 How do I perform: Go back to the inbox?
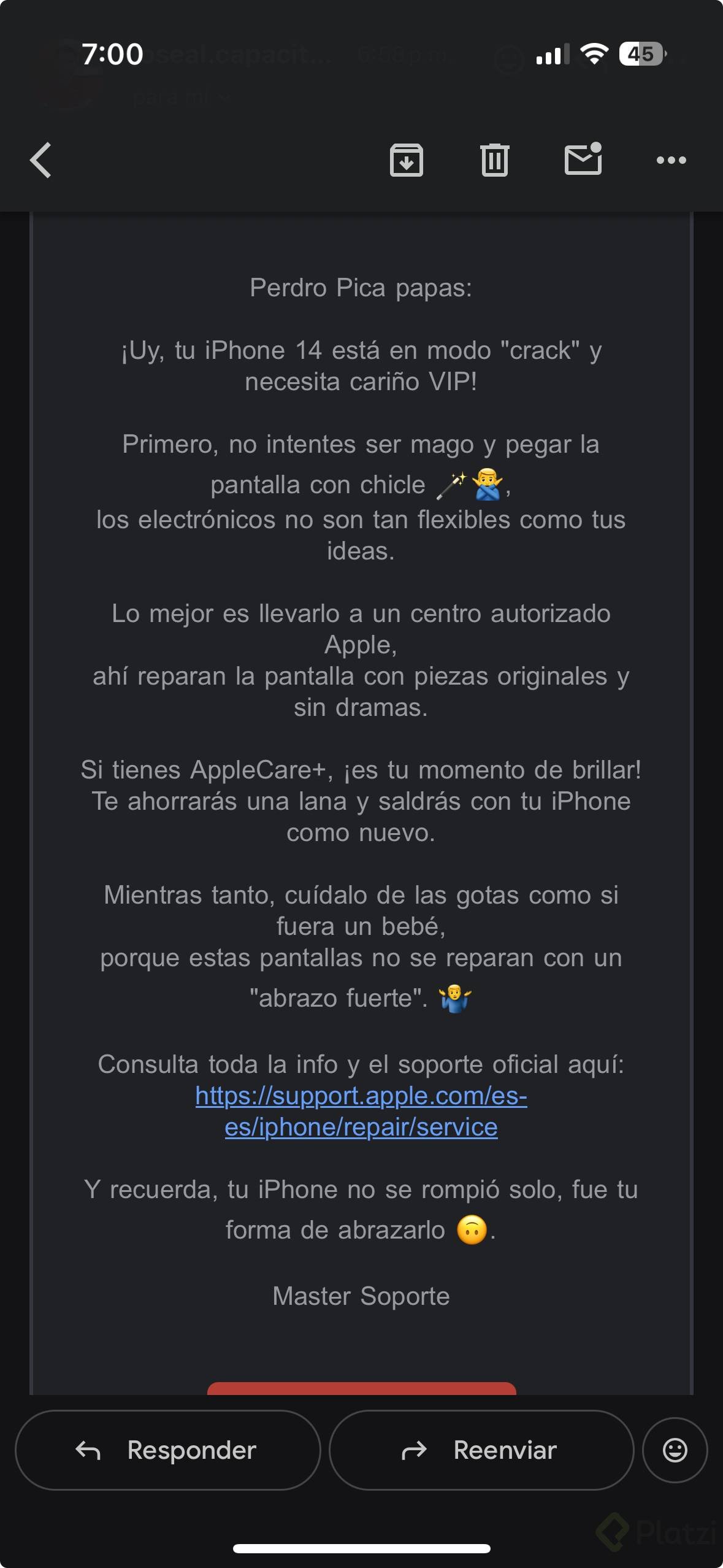click(40, 160)
